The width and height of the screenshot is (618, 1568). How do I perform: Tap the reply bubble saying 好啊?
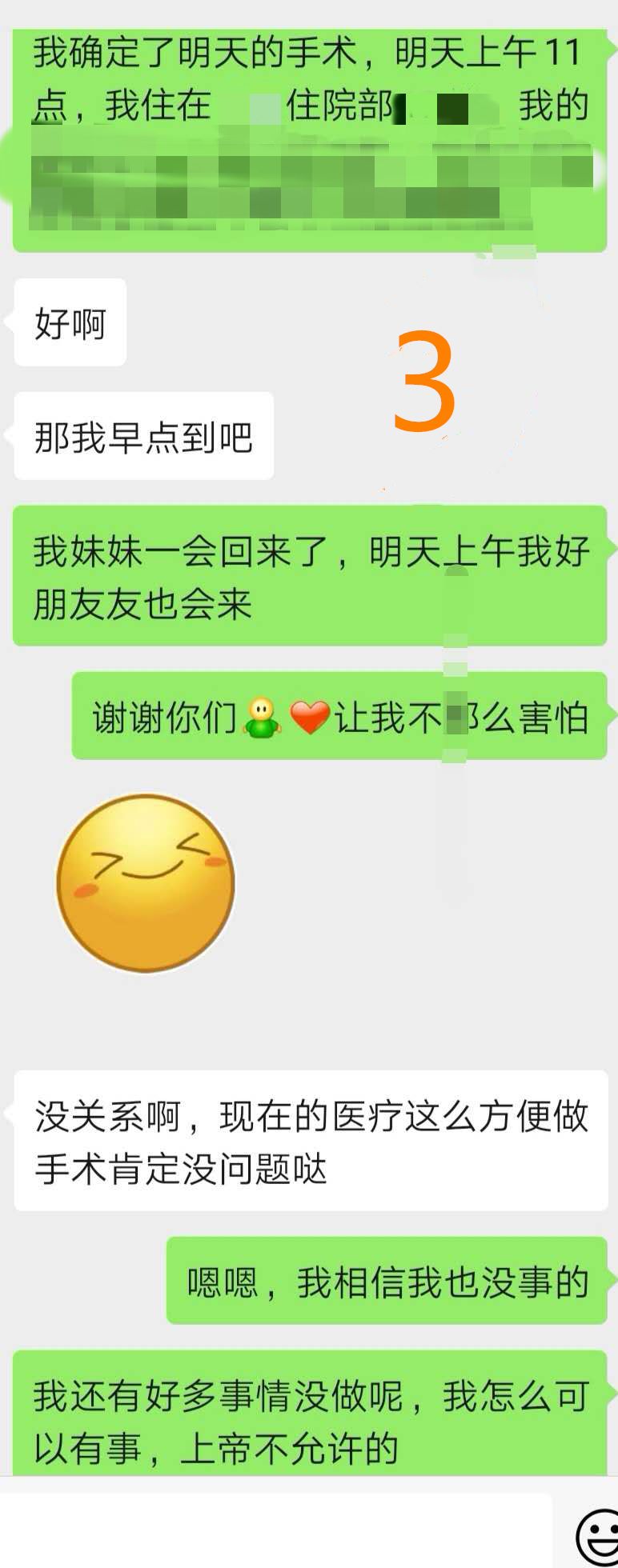[x=69, y=322]
